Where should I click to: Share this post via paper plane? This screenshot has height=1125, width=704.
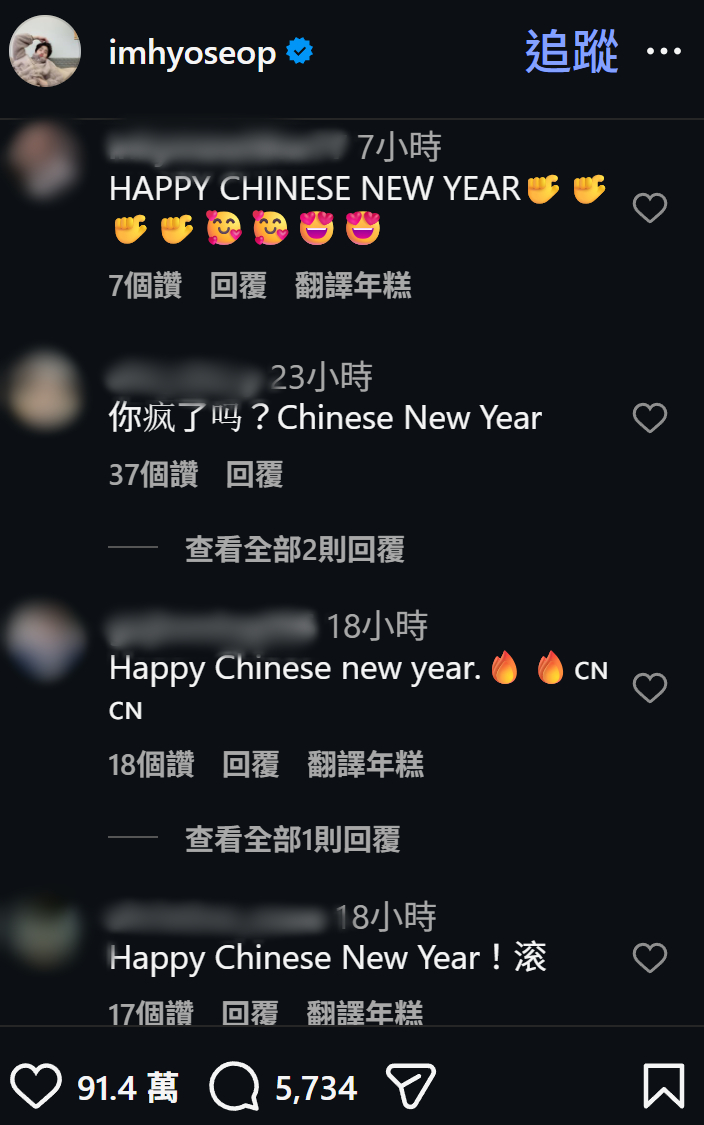410,1086
